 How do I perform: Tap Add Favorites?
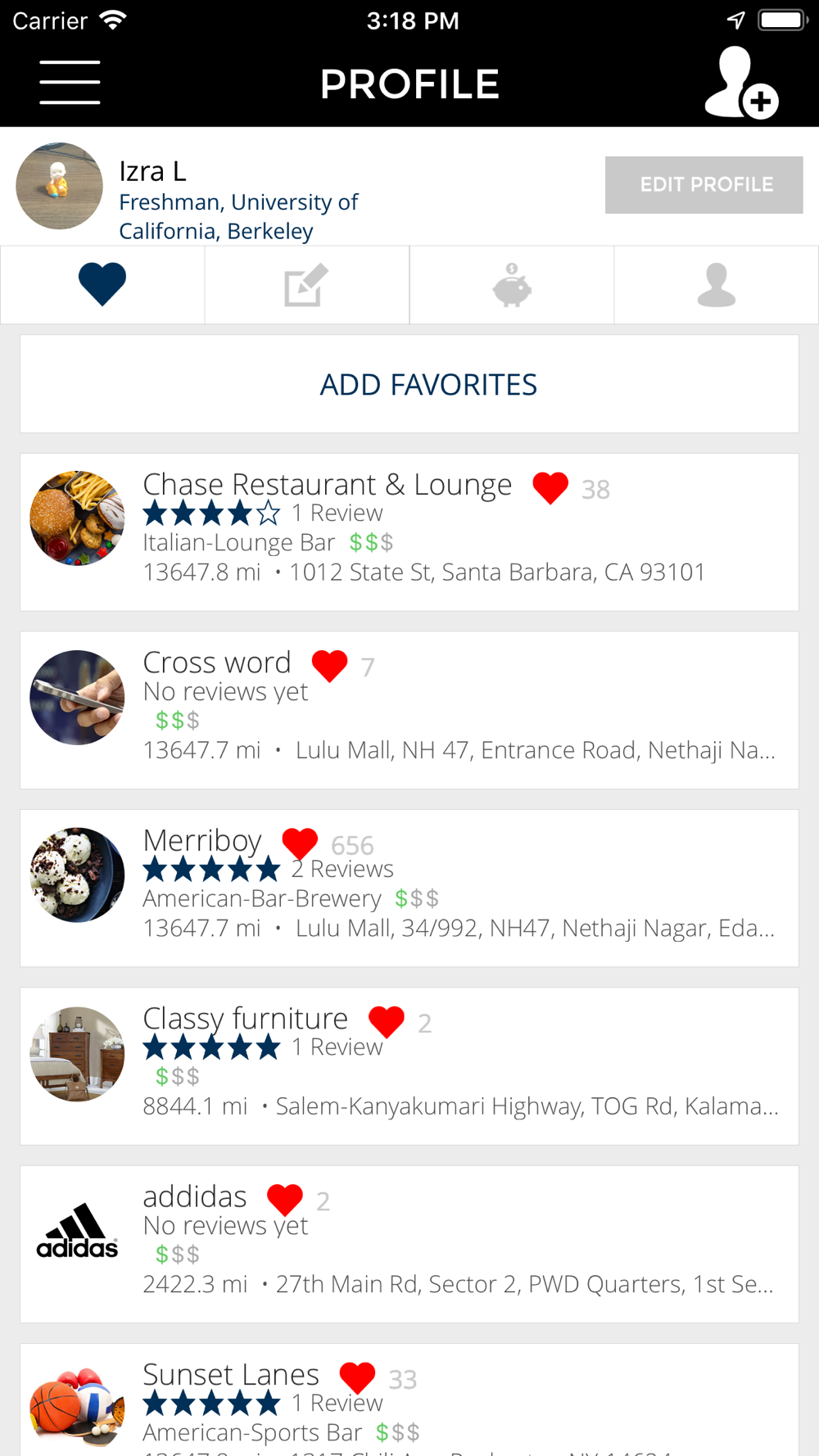tap(409, 384)
